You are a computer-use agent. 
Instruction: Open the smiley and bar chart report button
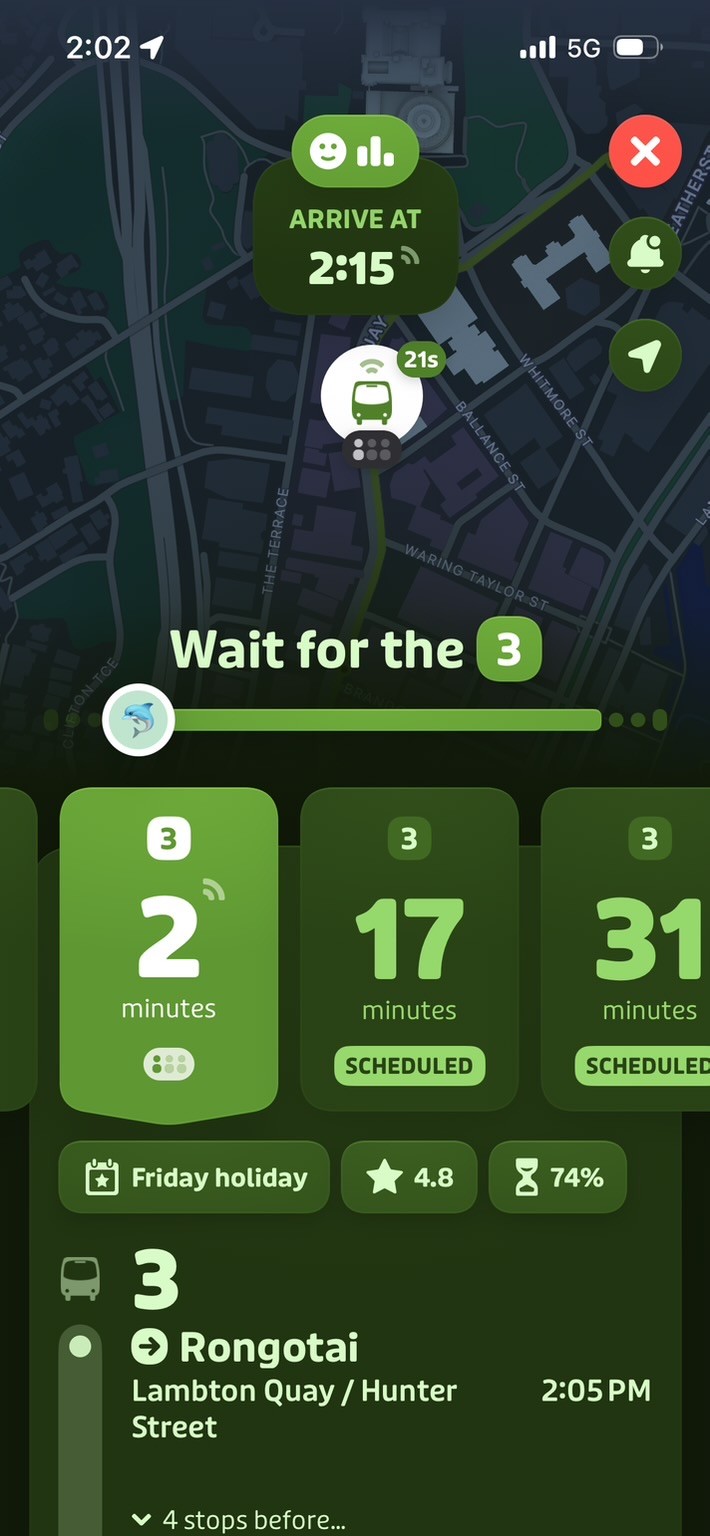[354, 151]
